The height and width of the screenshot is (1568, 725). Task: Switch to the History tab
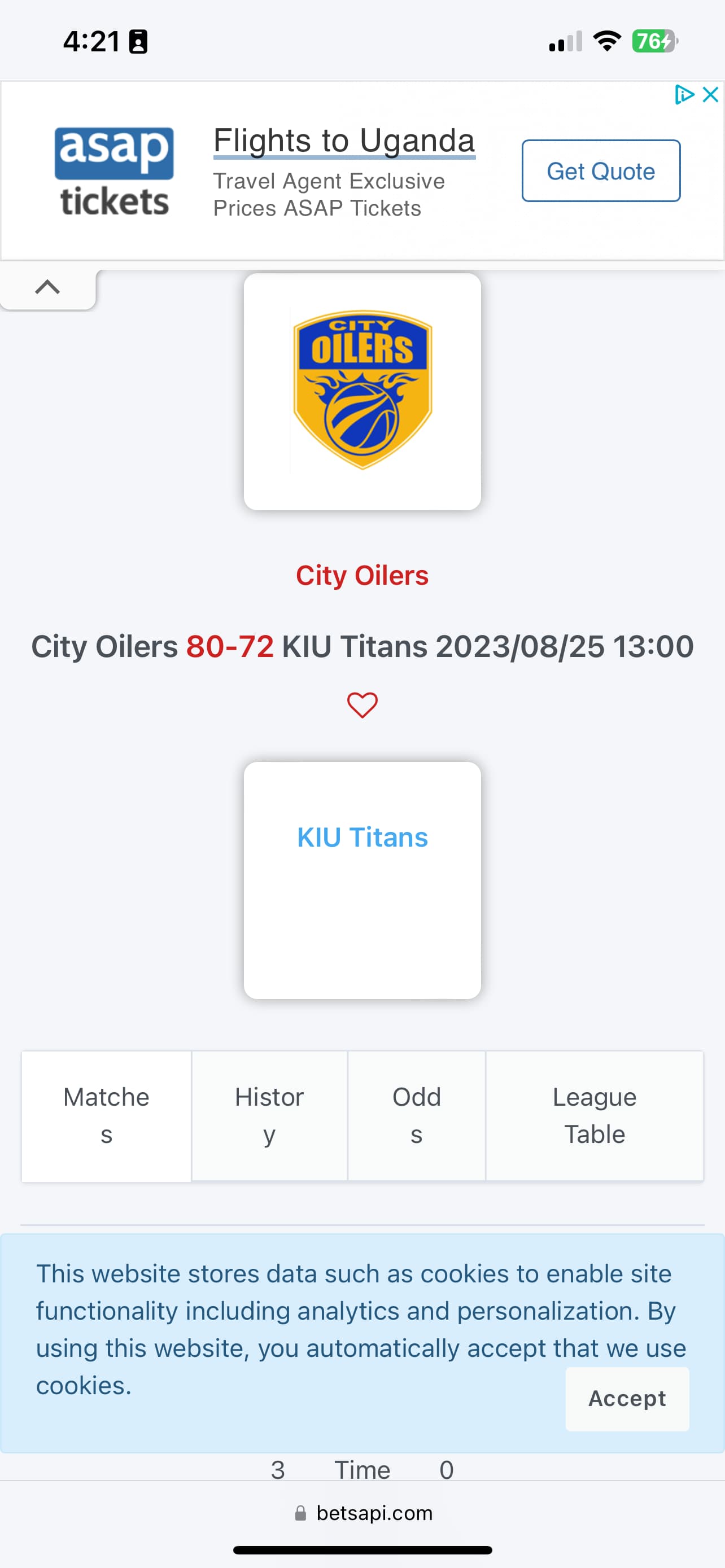pos(269,1115)
